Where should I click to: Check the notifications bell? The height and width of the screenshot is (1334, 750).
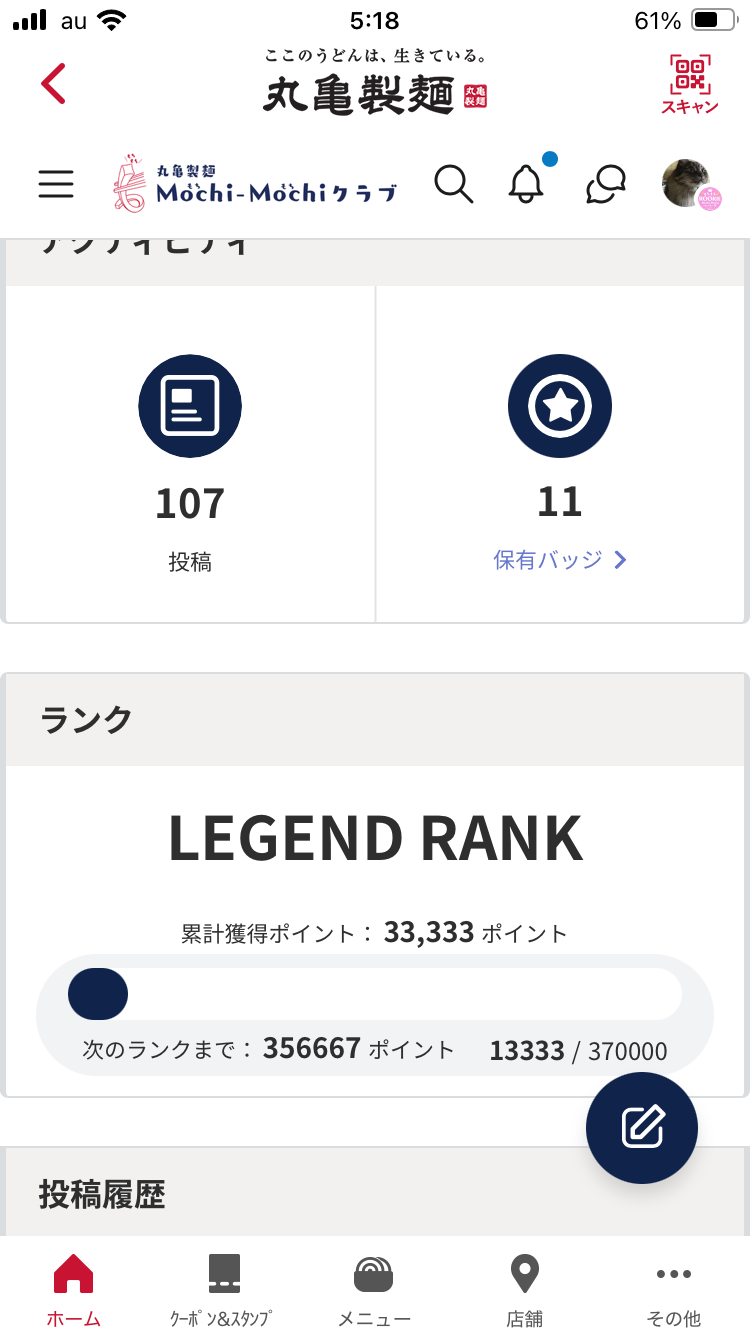point(527,184)
